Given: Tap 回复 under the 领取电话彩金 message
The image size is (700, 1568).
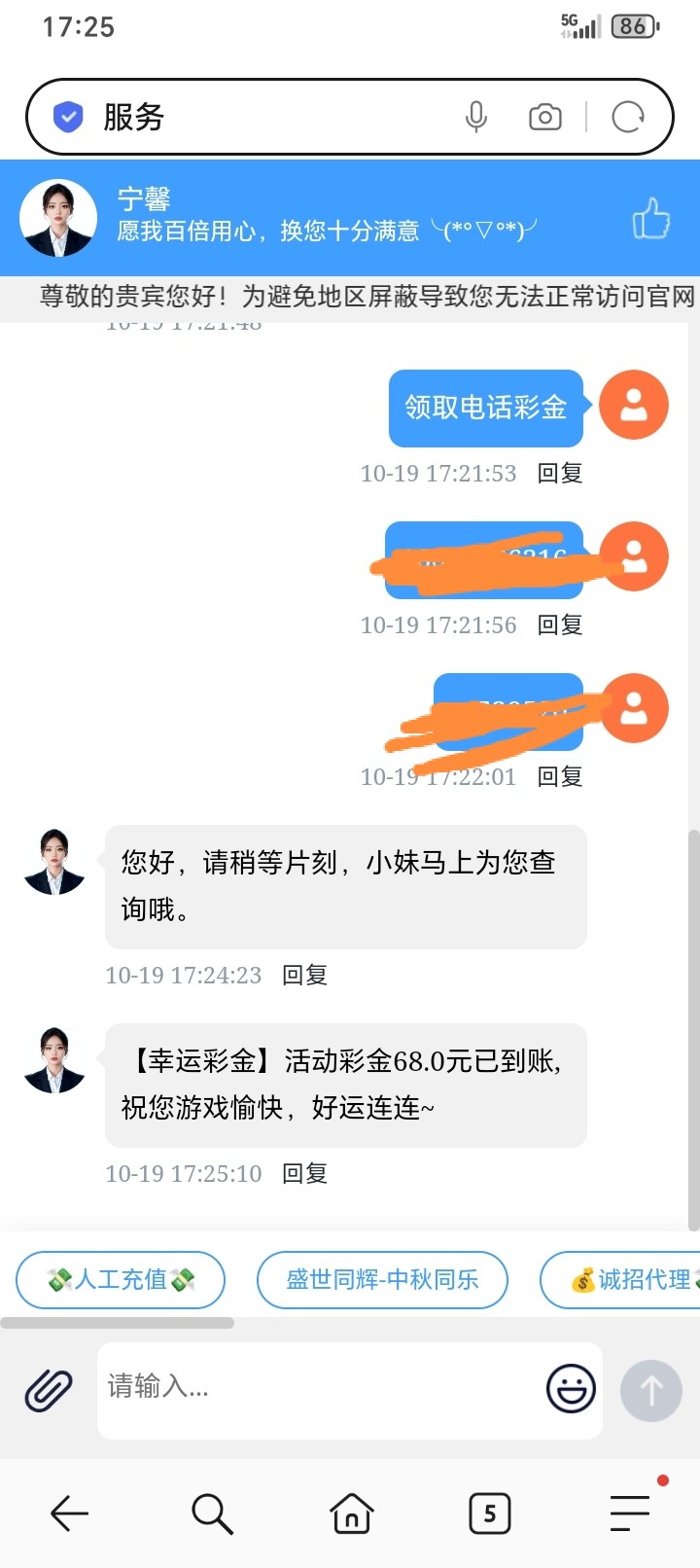Looking at the screenshot, I should point(560,474).
